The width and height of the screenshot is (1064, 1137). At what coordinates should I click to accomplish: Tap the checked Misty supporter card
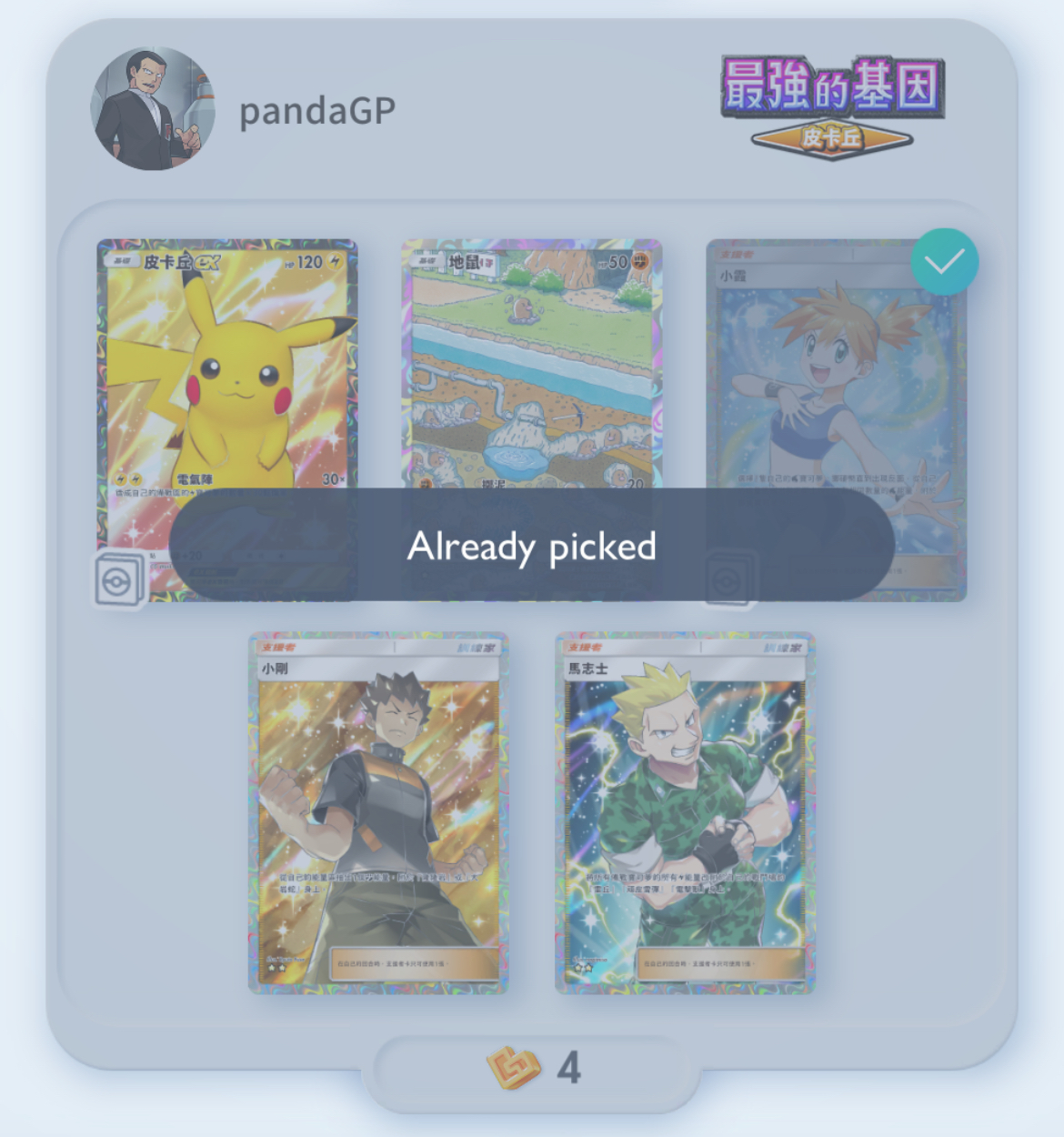coord(835,382)
